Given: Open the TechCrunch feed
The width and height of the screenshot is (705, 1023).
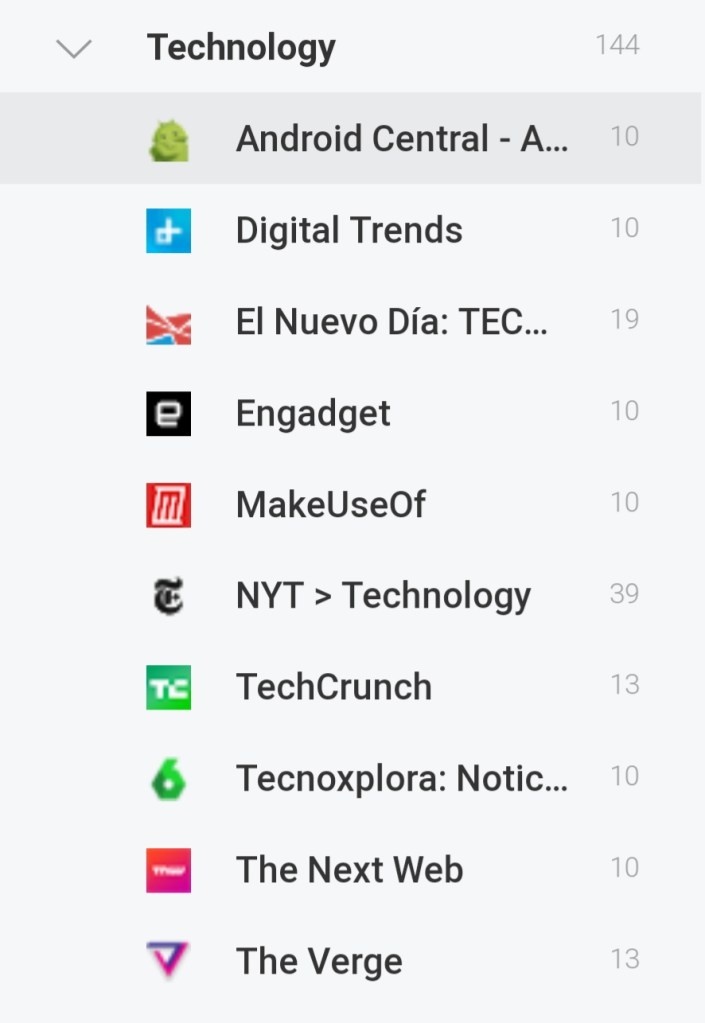Looking at the screenshot, I should 333,687.
